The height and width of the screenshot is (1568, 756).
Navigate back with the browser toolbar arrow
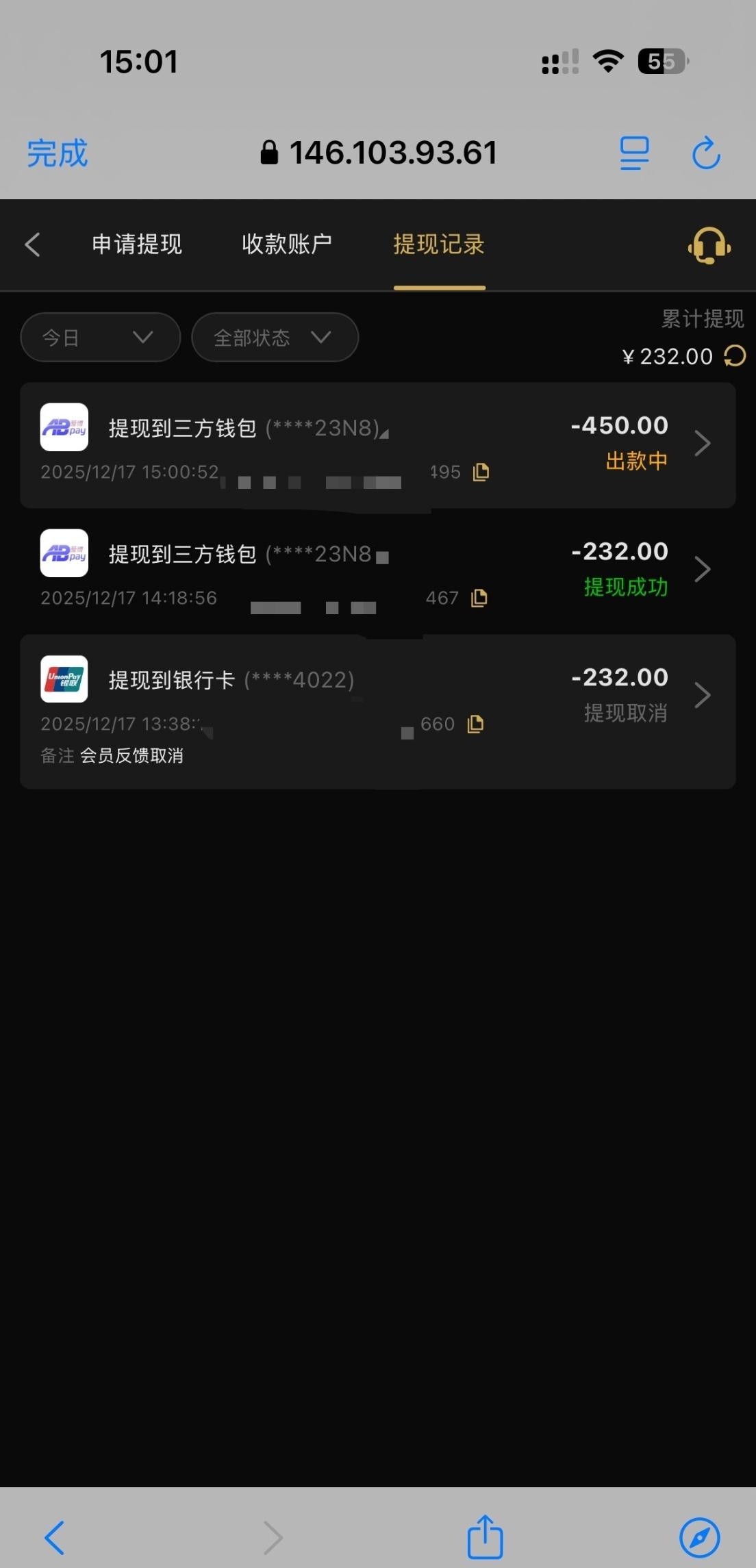tap(55, 1537)
